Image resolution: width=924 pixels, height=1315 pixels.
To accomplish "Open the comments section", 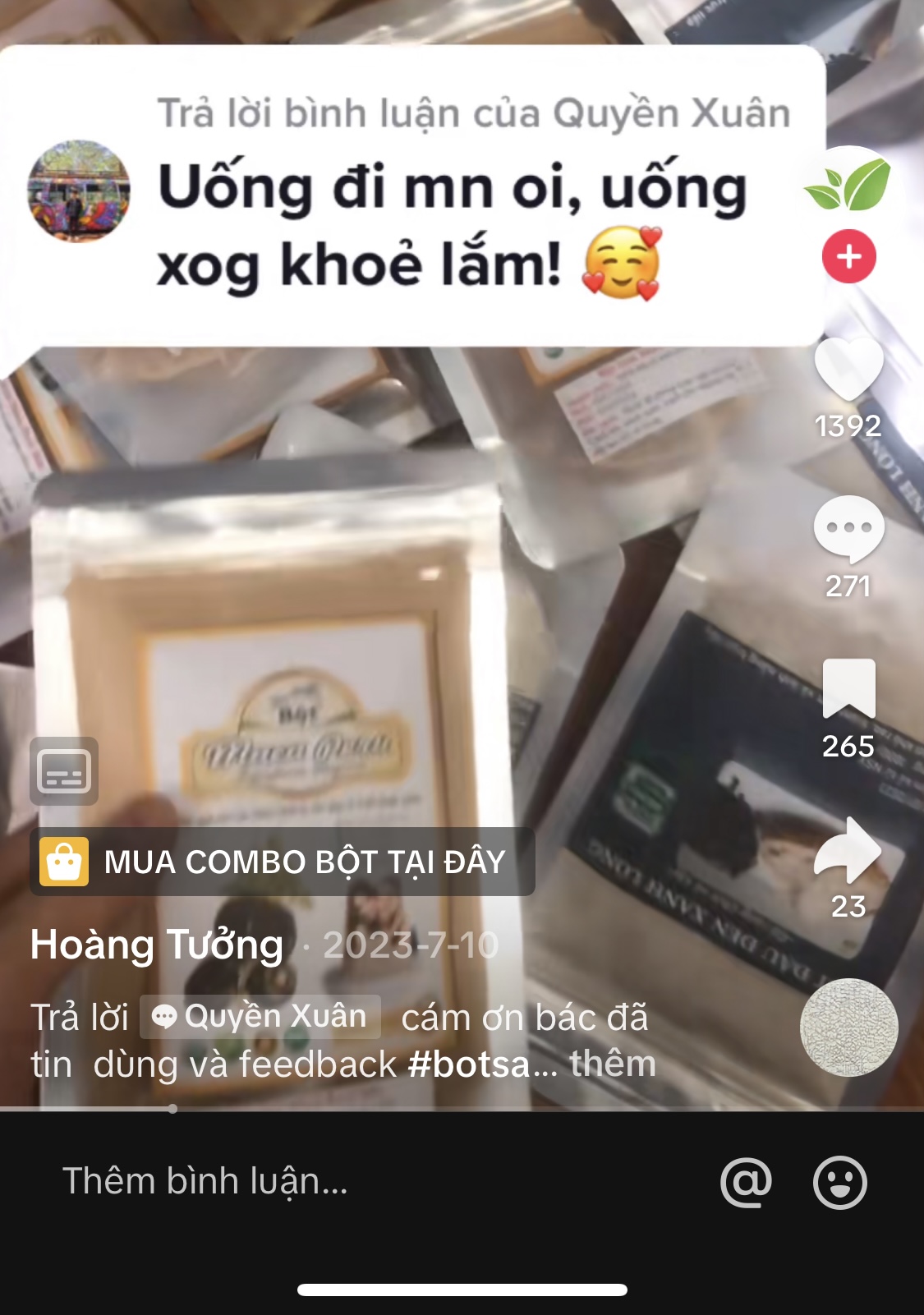I will 848,530.
